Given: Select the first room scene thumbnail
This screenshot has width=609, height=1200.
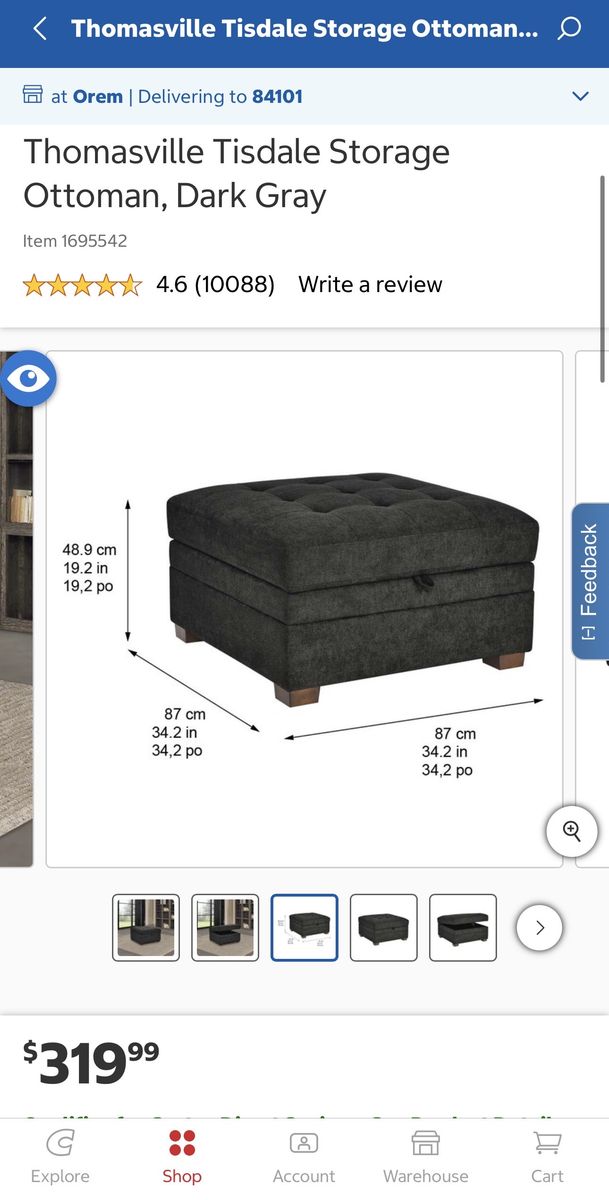Looking at the screenshot, I should coord(146,927).
